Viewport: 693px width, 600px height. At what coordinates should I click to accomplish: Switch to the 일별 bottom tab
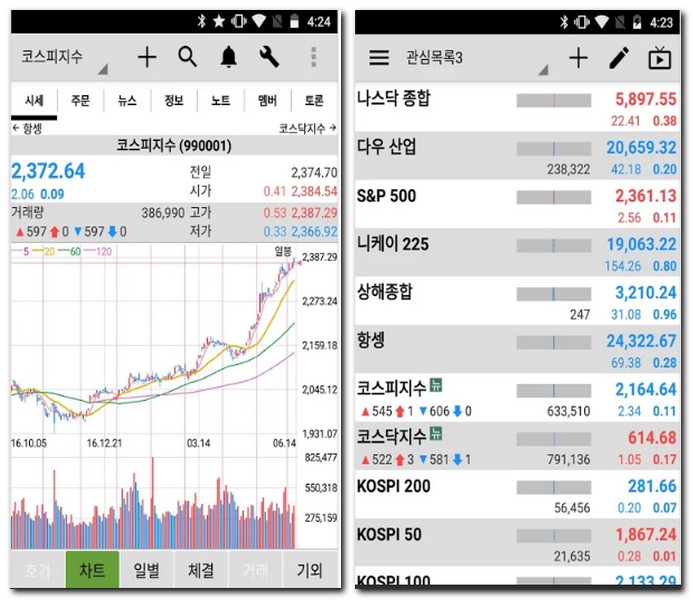146,571
